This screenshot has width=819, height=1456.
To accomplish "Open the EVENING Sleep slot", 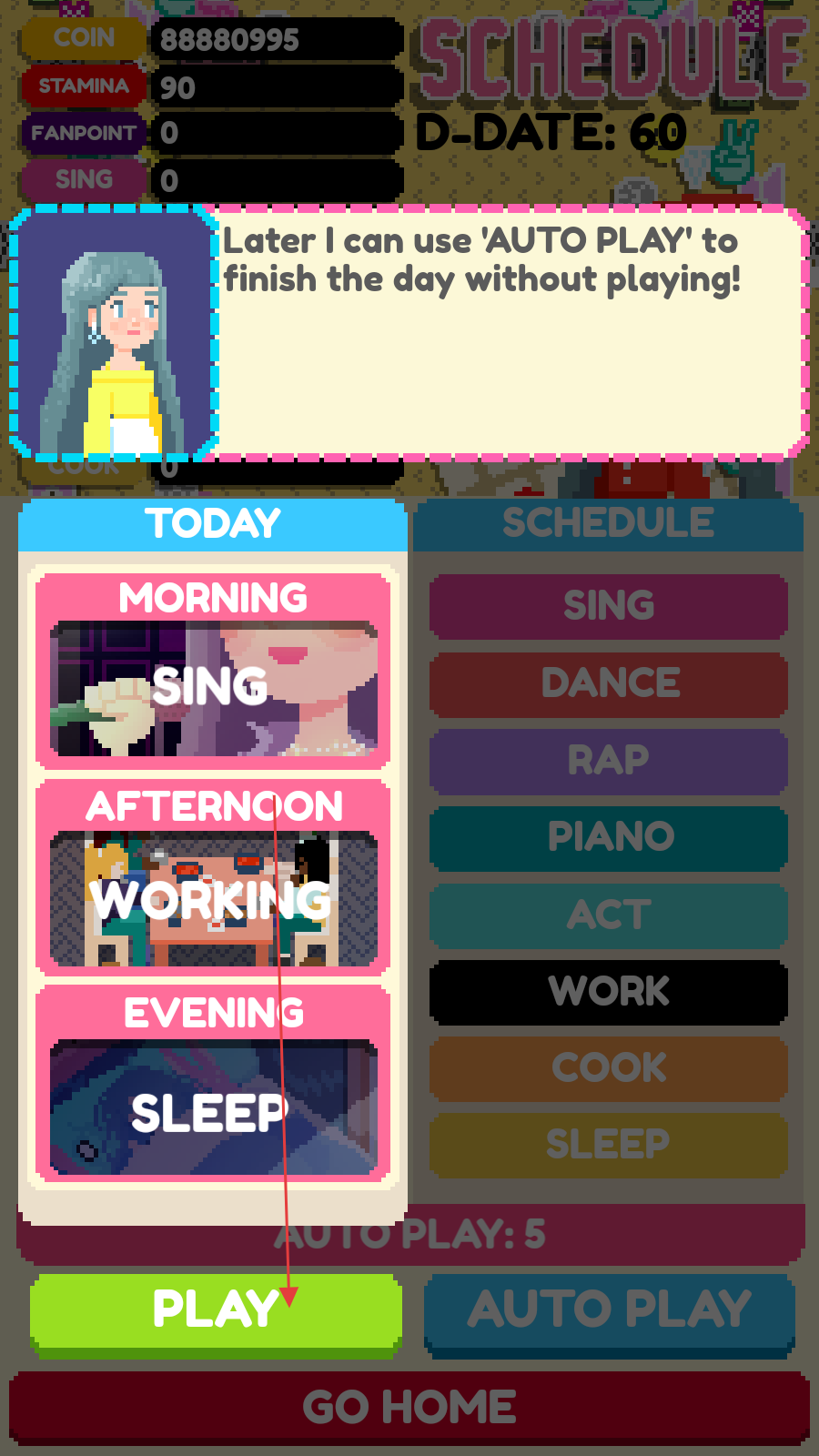I will (x=213, y=1108).
